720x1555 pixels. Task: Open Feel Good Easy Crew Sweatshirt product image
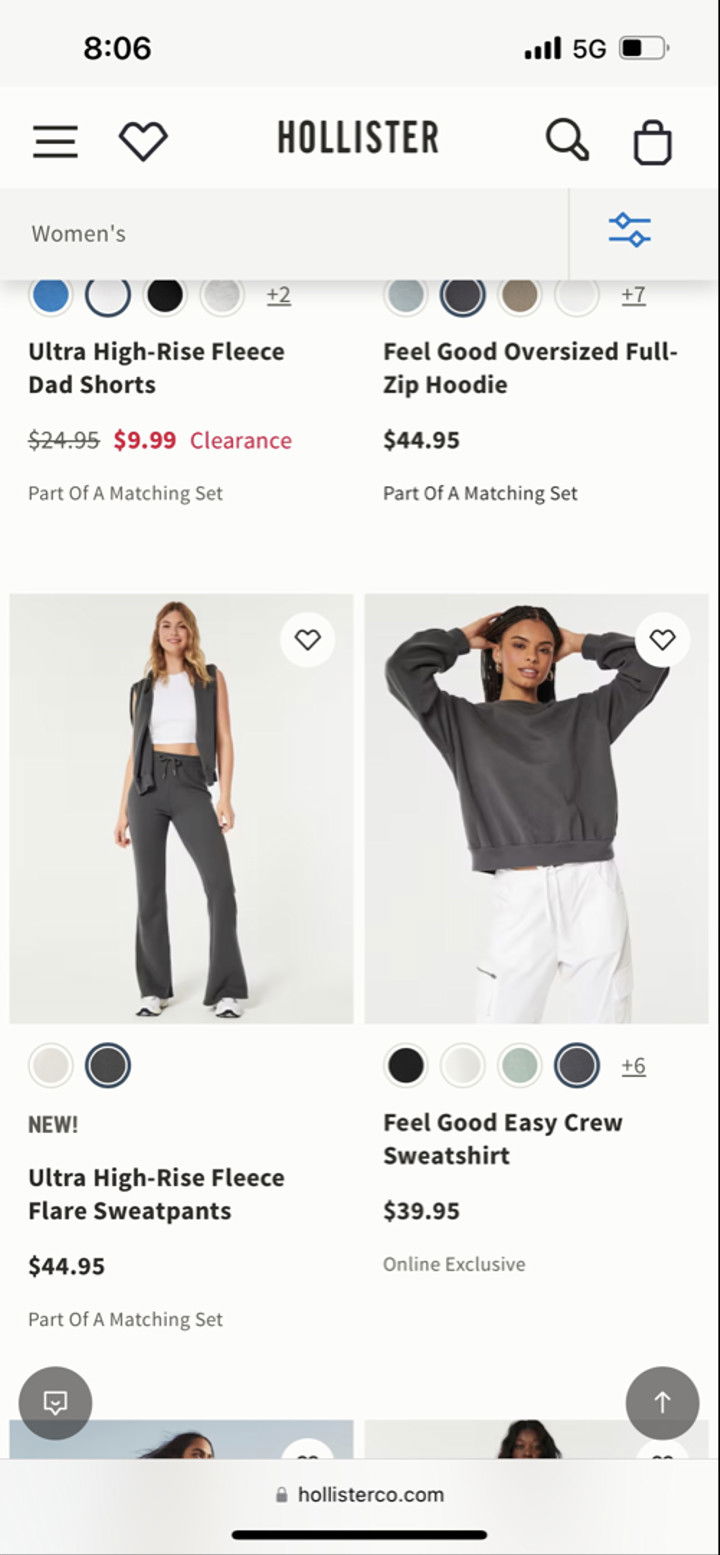tap(536, 808)
